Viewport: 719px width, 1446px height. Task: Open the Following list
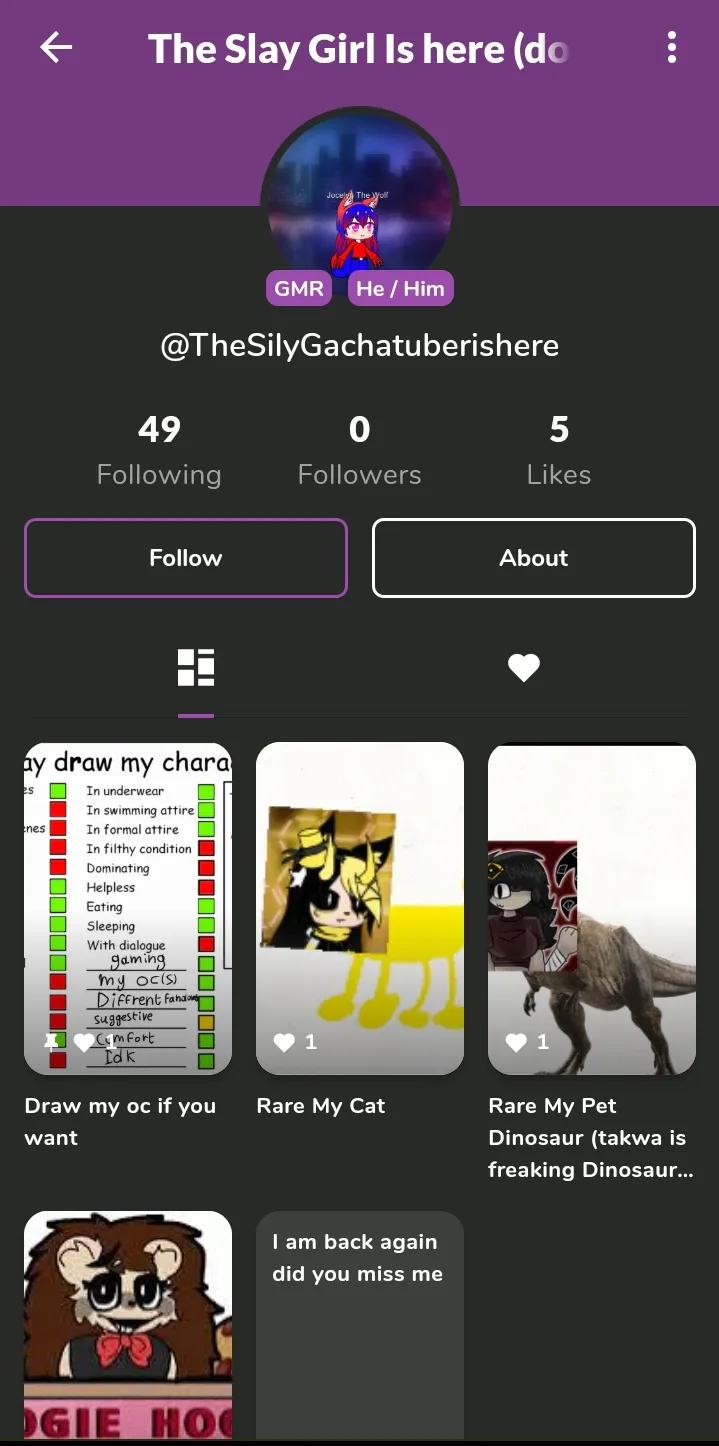159,451
